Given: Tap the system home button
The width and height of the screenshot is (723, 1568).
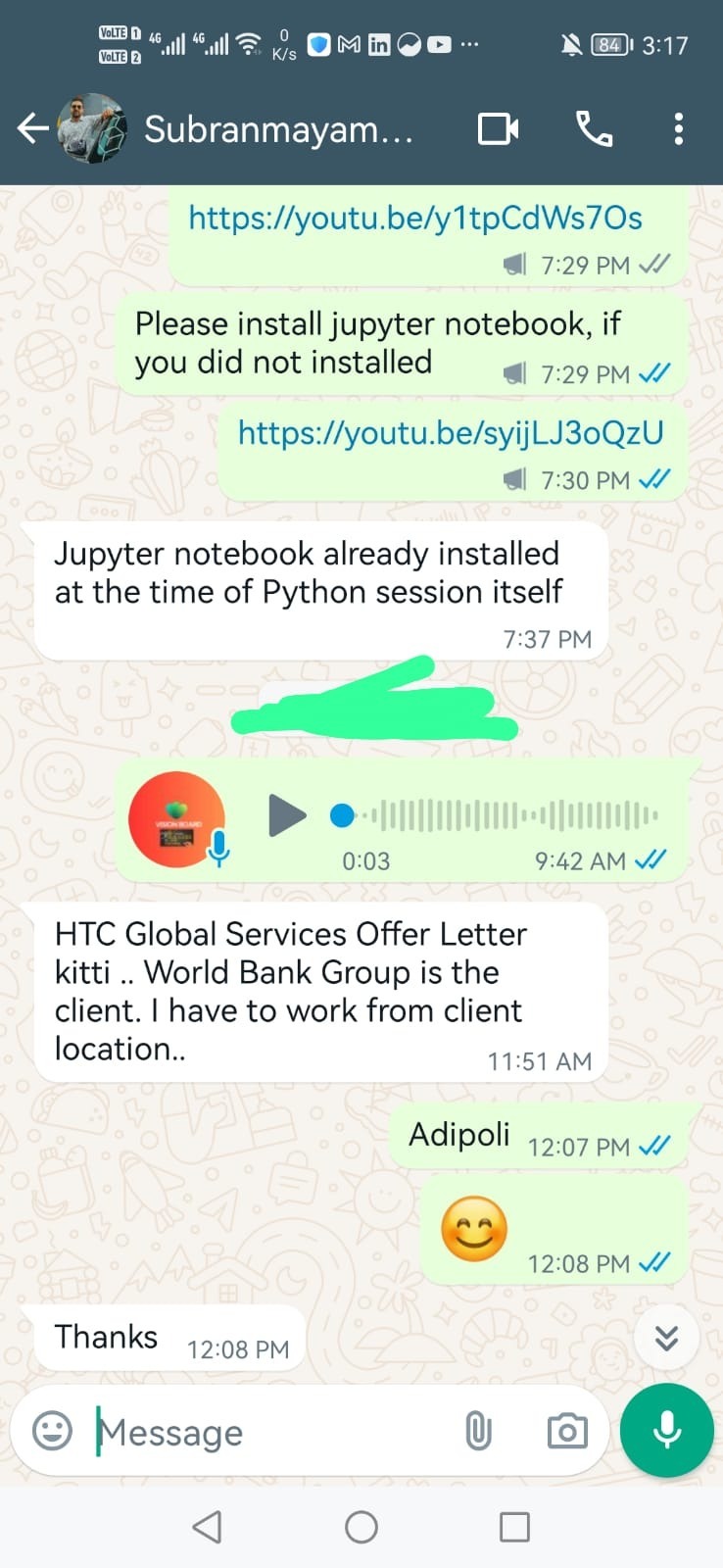Looking at the screenshot, I should (361, 1527).
